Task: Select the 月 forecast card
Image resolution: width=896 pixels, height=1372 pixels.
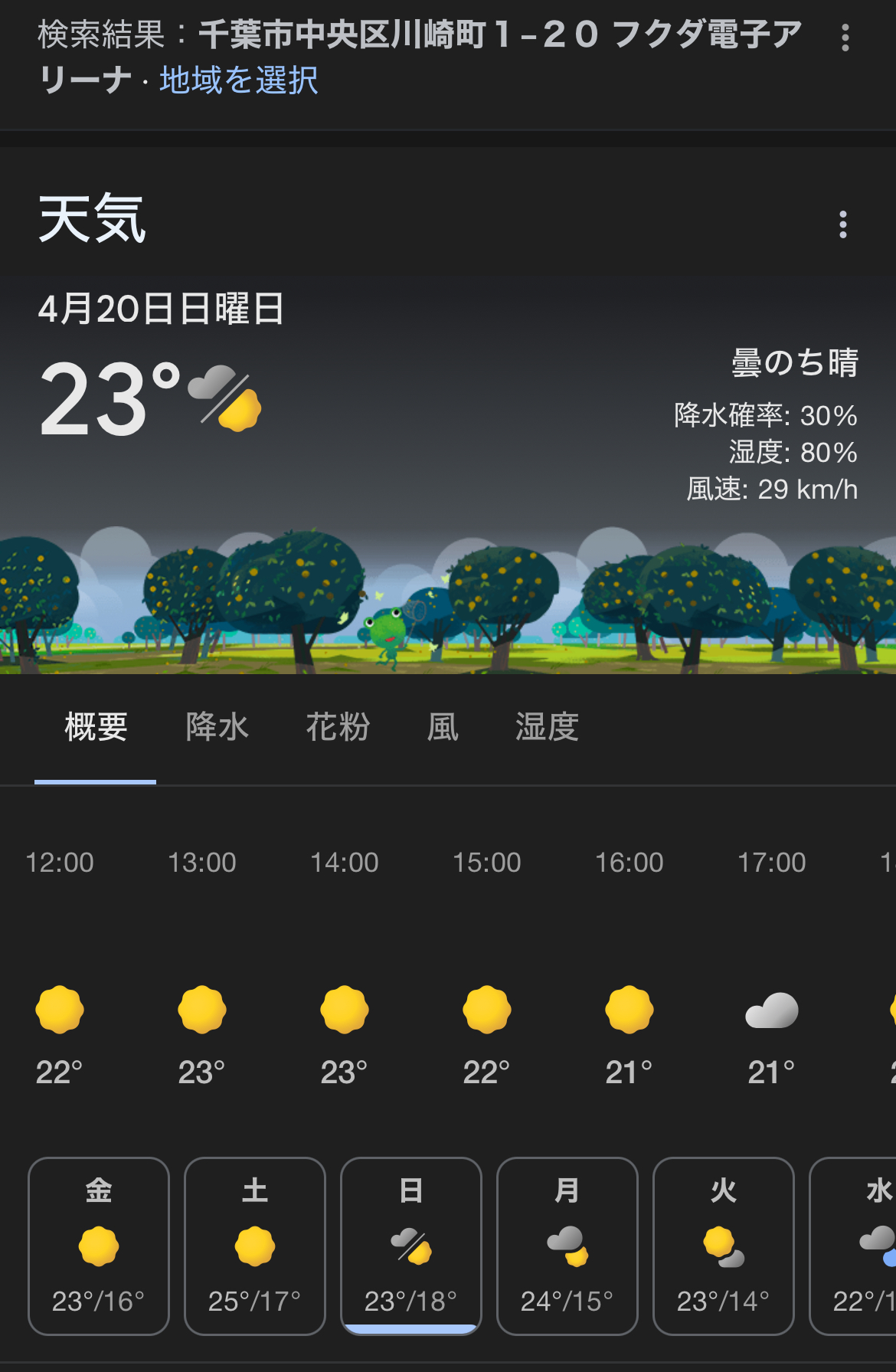Action: point(567,1246)
